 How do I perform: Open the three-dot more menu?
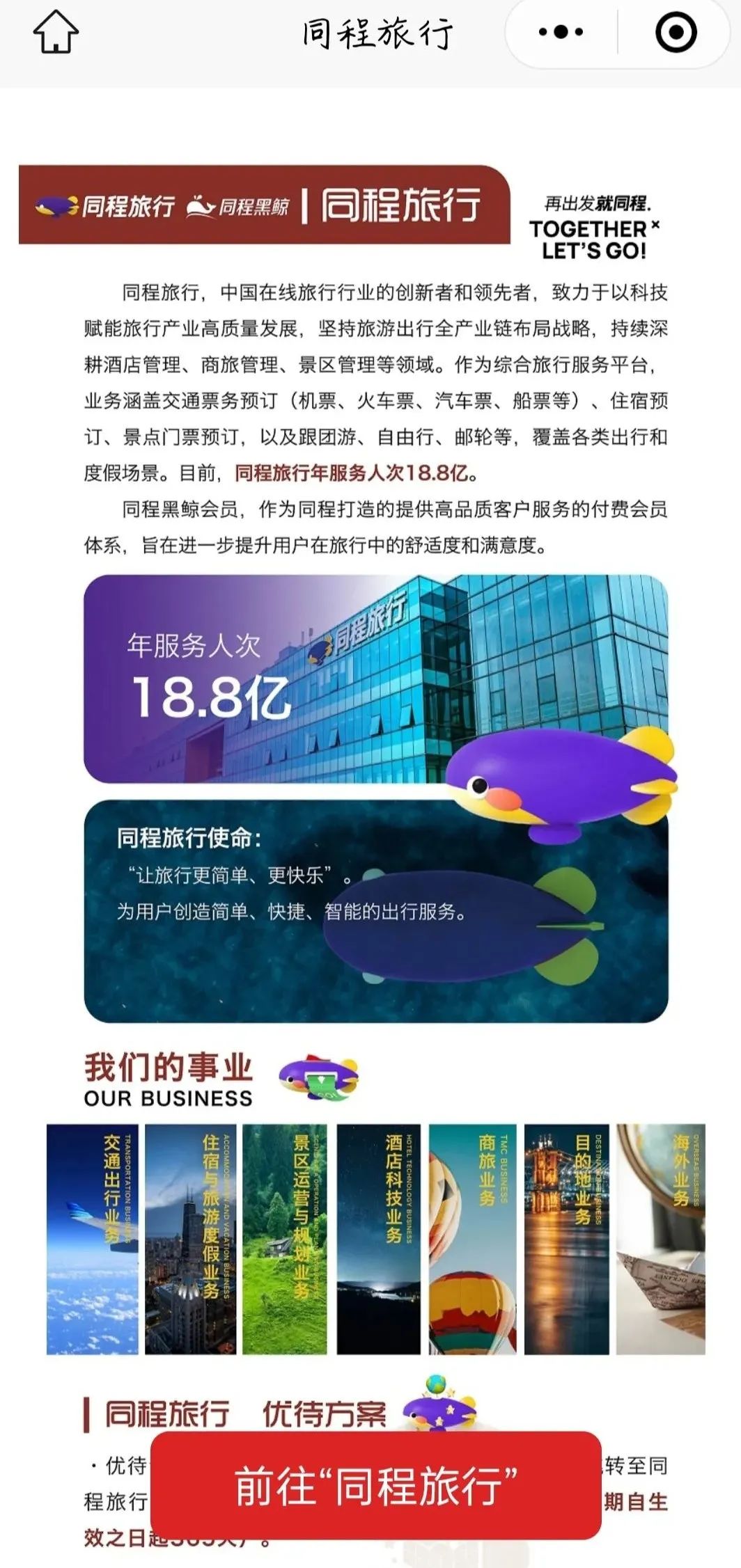click(561, 33)
